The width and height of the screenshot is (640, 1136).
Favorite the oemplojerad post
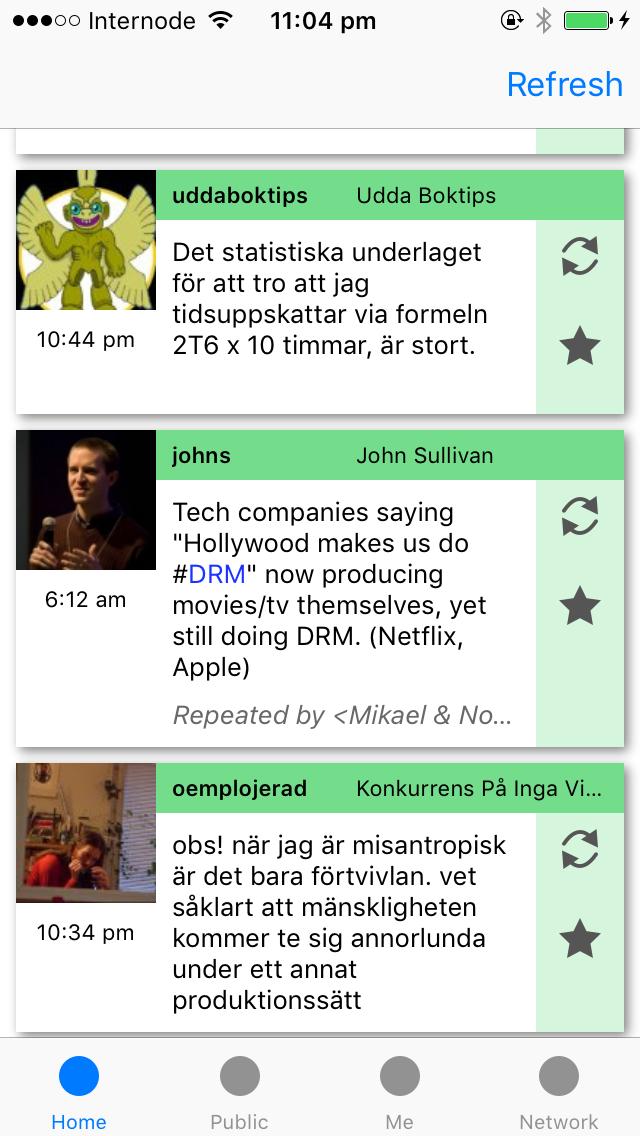click(x=580, y=939)
